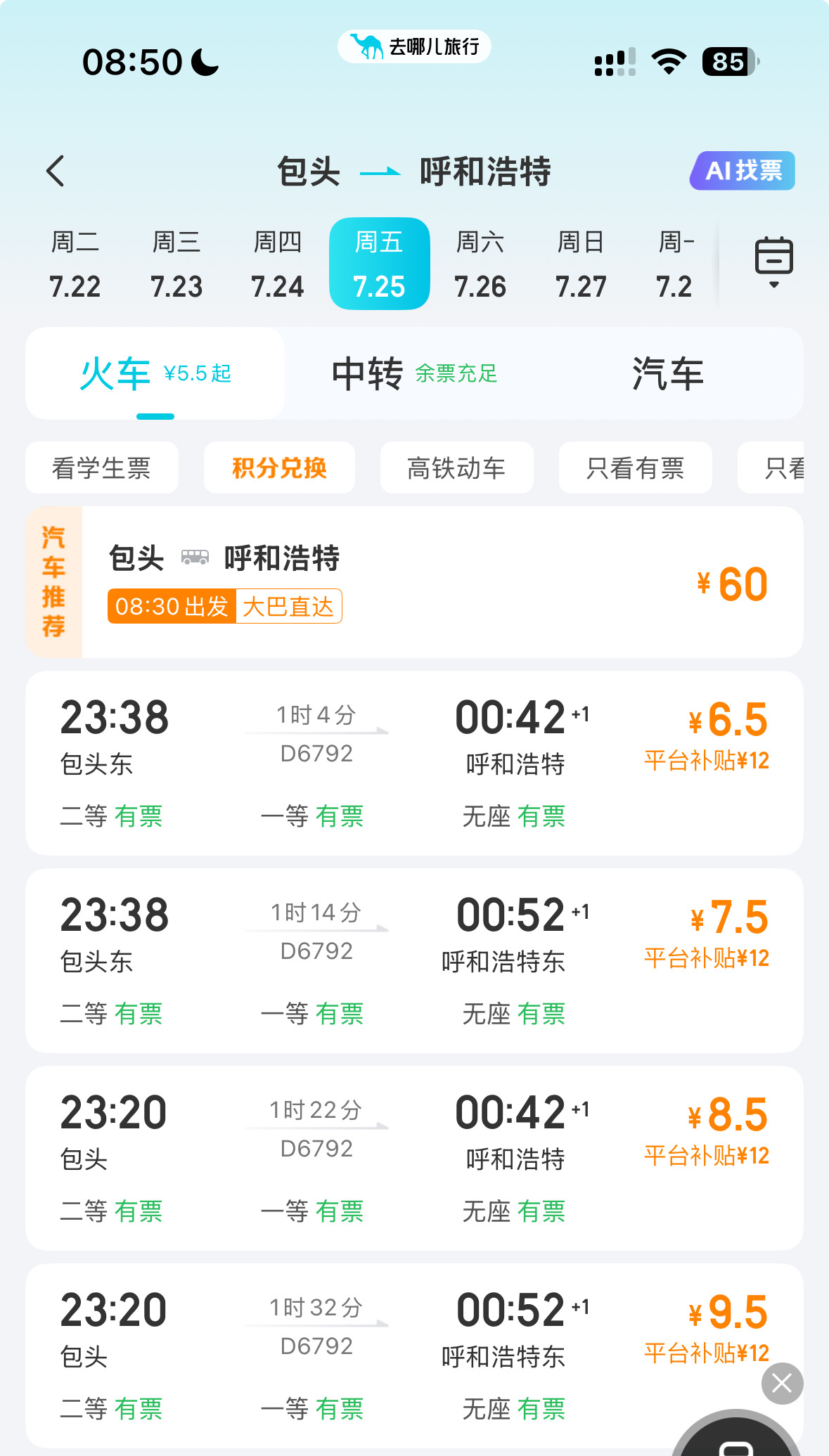Apply the 看学生票 filter
The image size is (829, 1456).
102,468
